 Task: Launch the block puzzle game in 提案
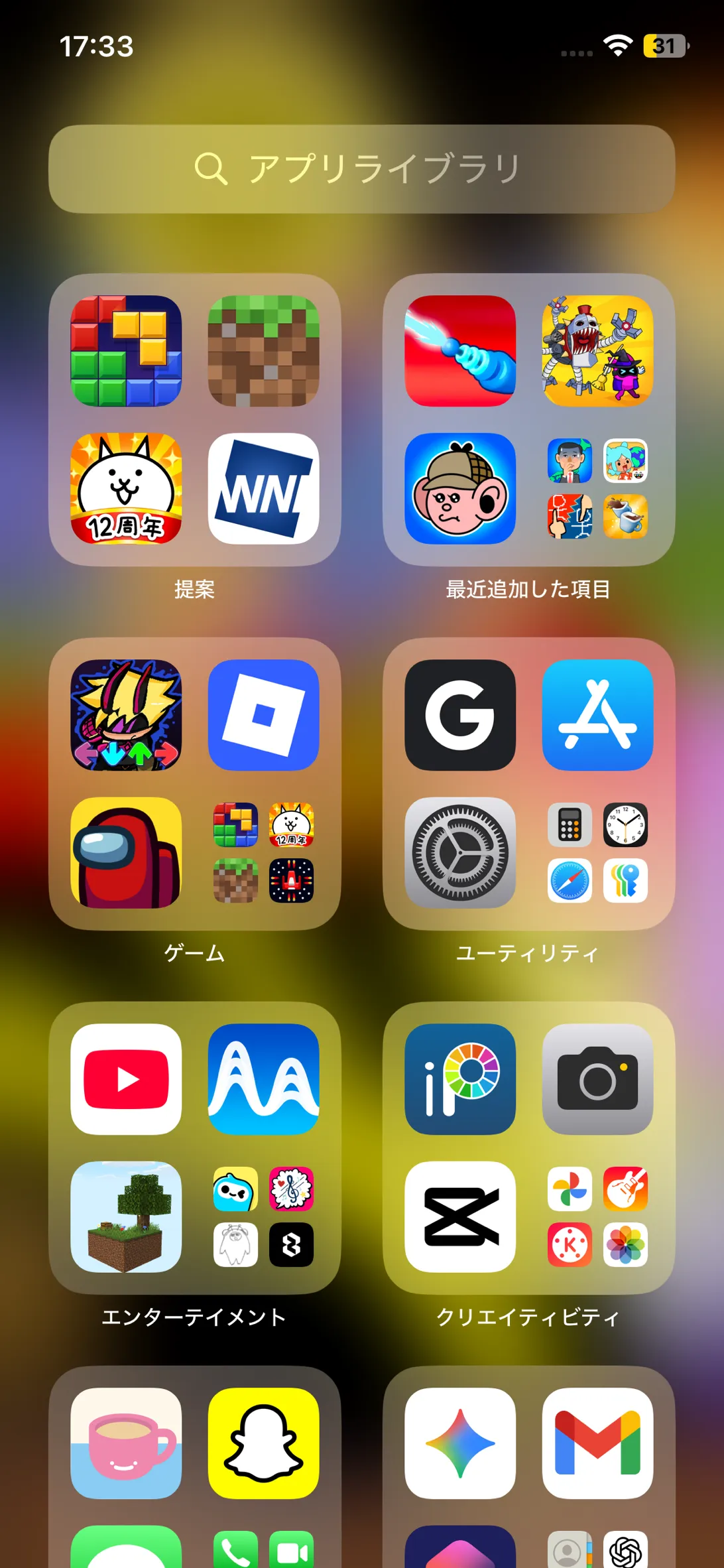(126, 351)
